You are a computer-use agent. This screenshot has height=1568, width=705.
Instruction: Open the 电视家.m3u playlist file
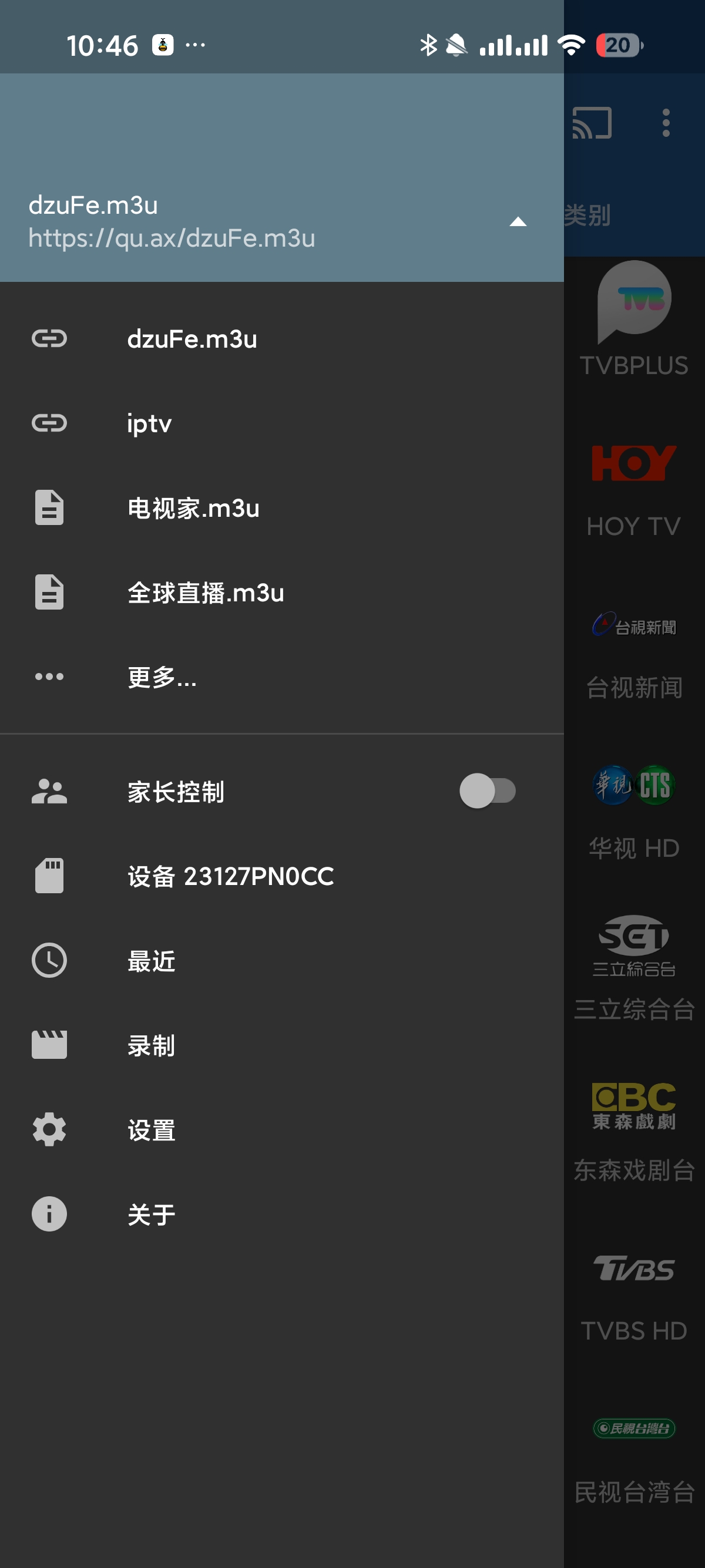point(282,507)
